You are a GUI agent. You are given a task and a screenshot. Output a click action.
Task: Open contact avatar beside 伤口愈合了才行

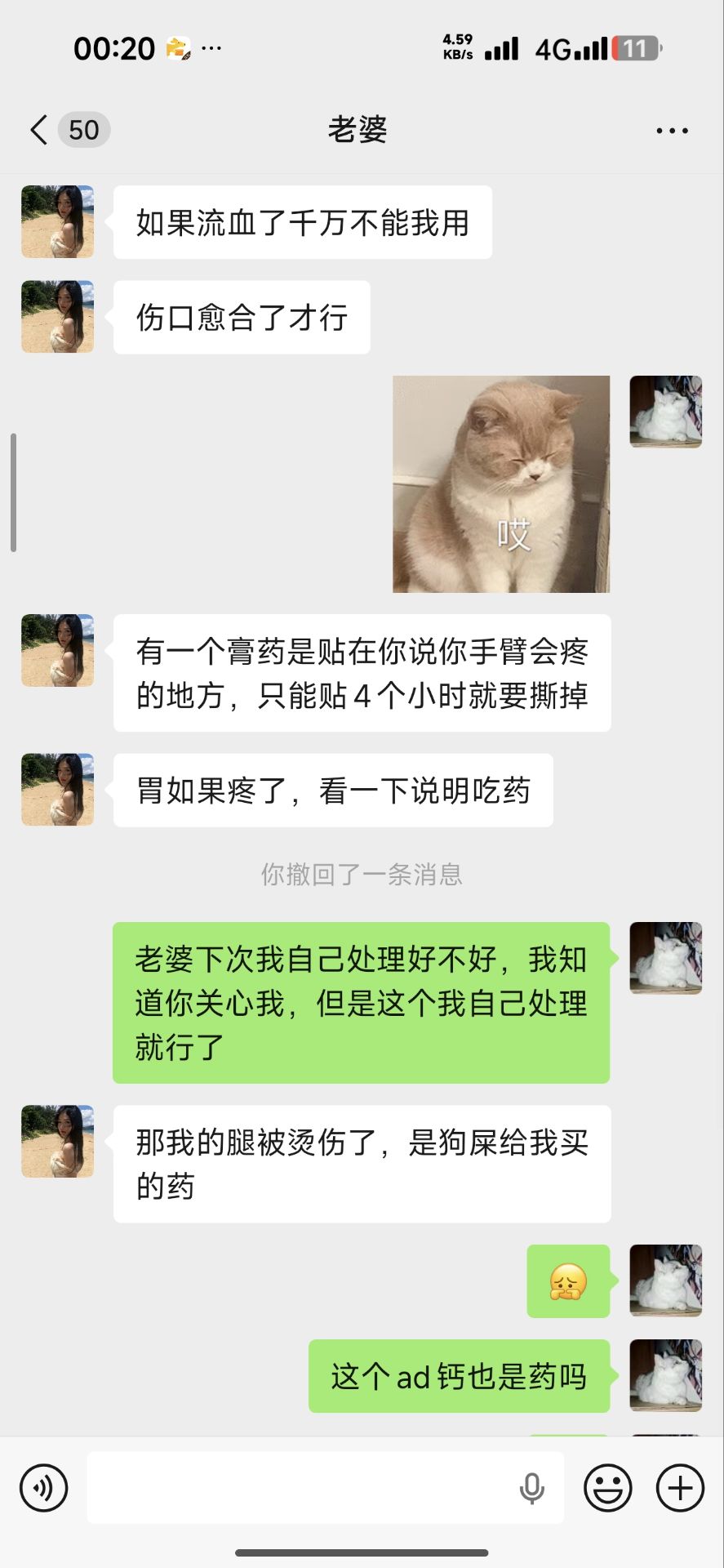[x=58, y=317]
